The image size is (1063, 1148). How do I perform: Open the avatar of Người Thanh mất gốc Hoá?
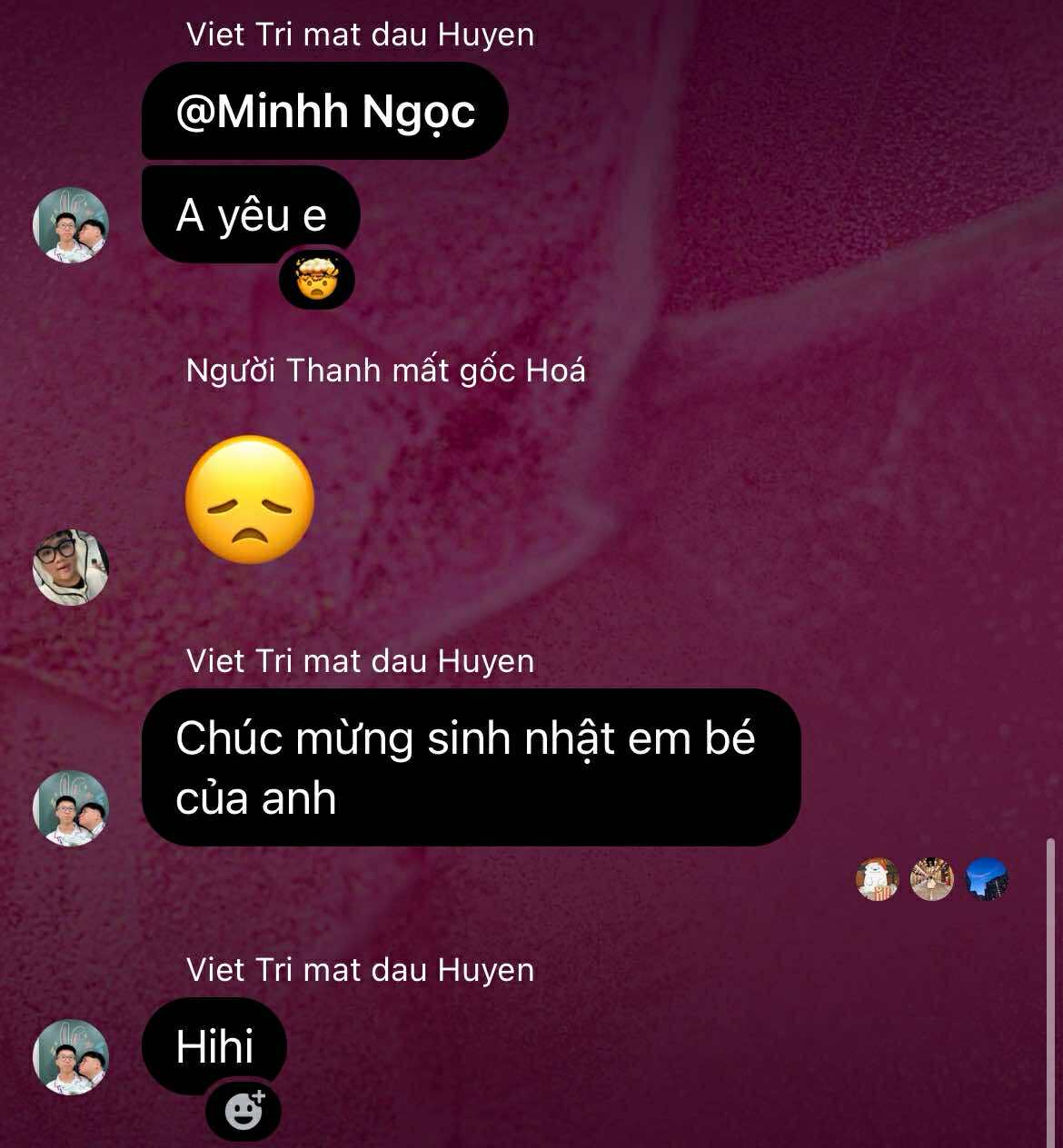71,567
